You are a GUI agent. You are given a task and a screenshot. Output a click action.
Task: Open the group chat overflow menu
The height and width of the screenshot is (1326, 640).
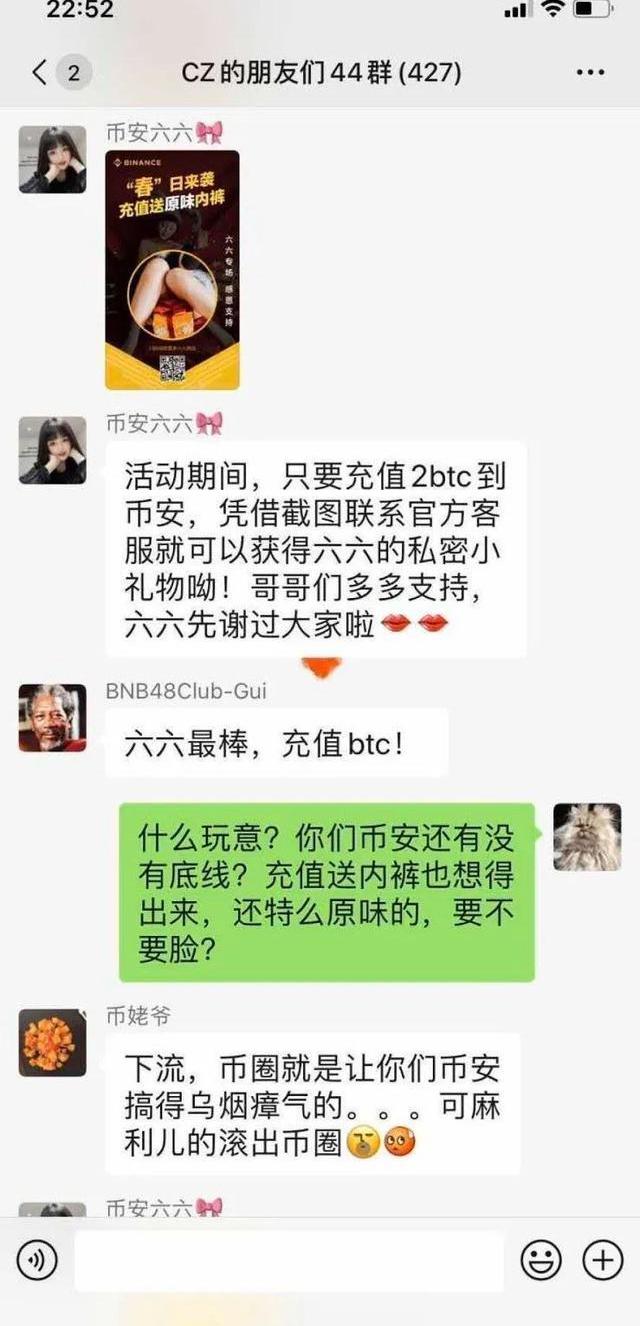[591, 73]
